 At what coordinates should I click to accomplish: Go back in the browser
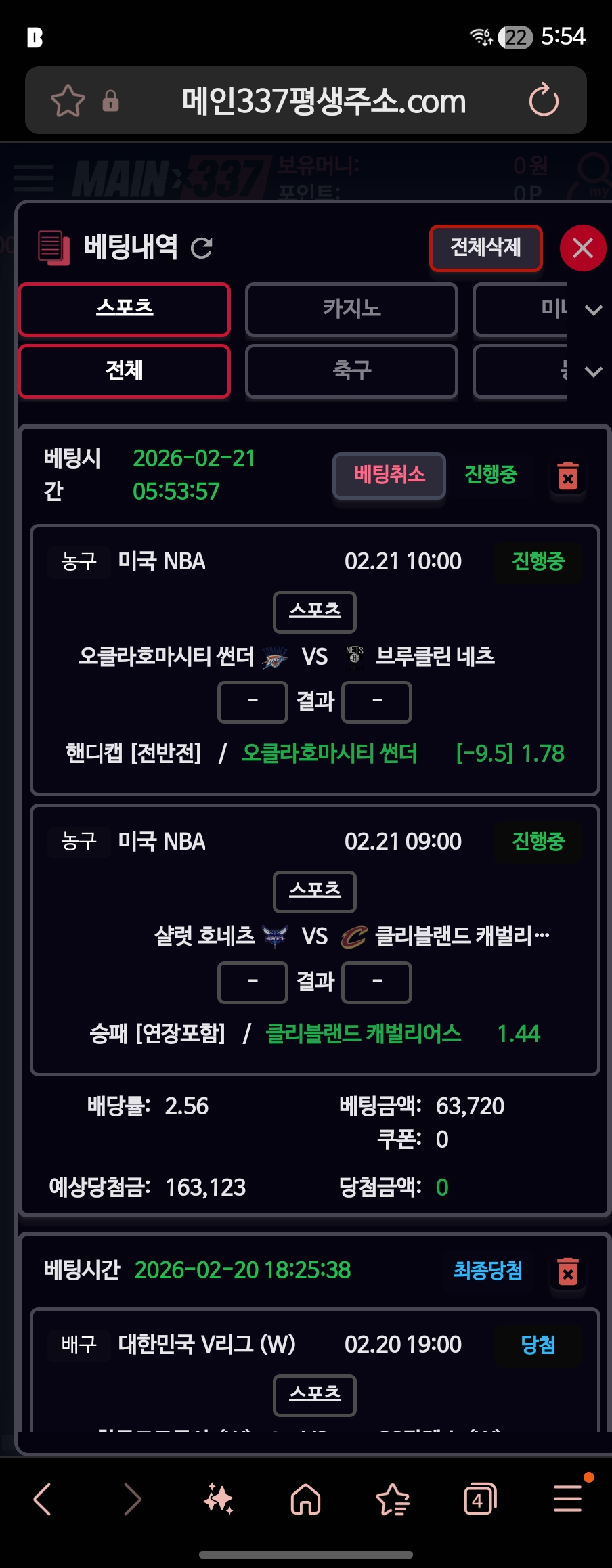point(42,1499)
